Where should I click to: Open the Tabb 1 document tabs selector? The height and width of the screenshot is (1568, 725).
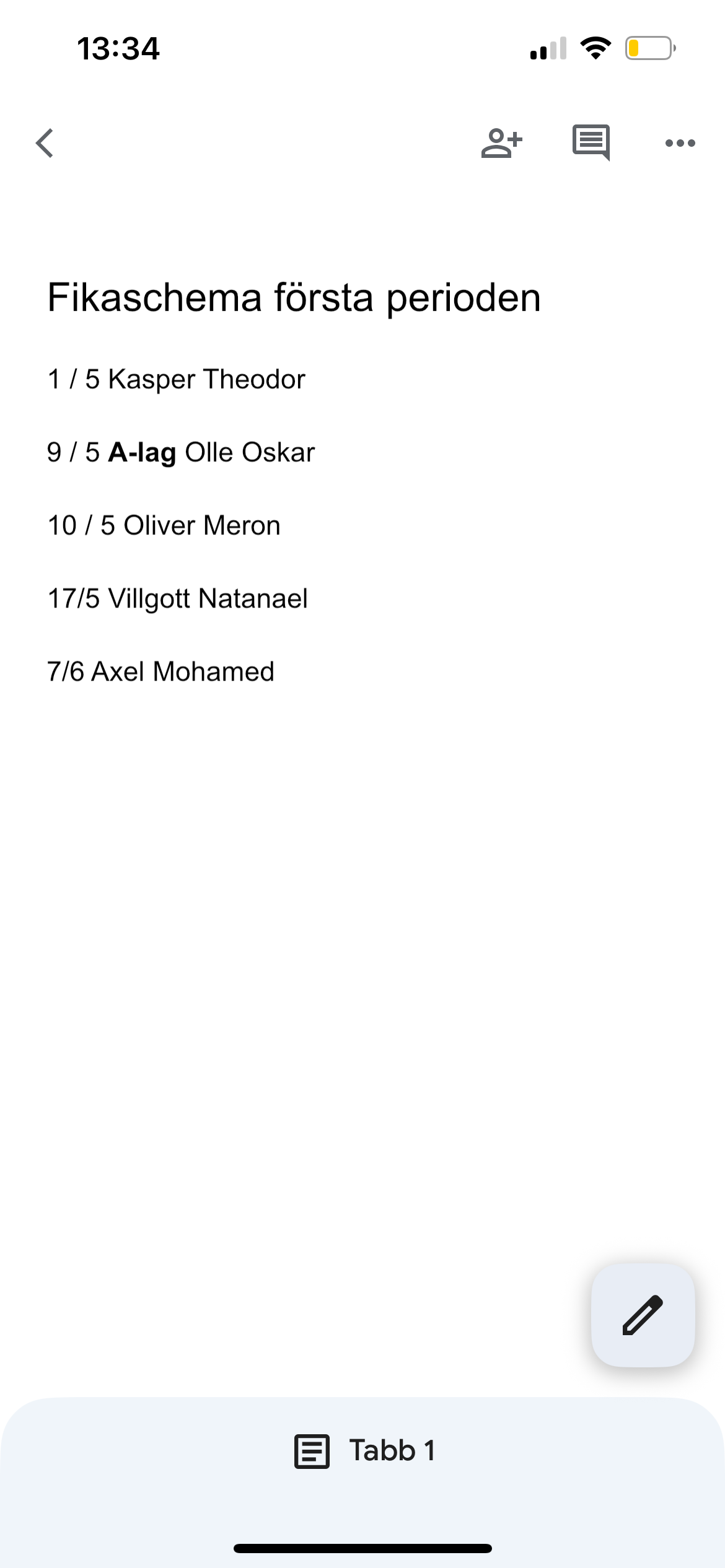click(364, 1451)
